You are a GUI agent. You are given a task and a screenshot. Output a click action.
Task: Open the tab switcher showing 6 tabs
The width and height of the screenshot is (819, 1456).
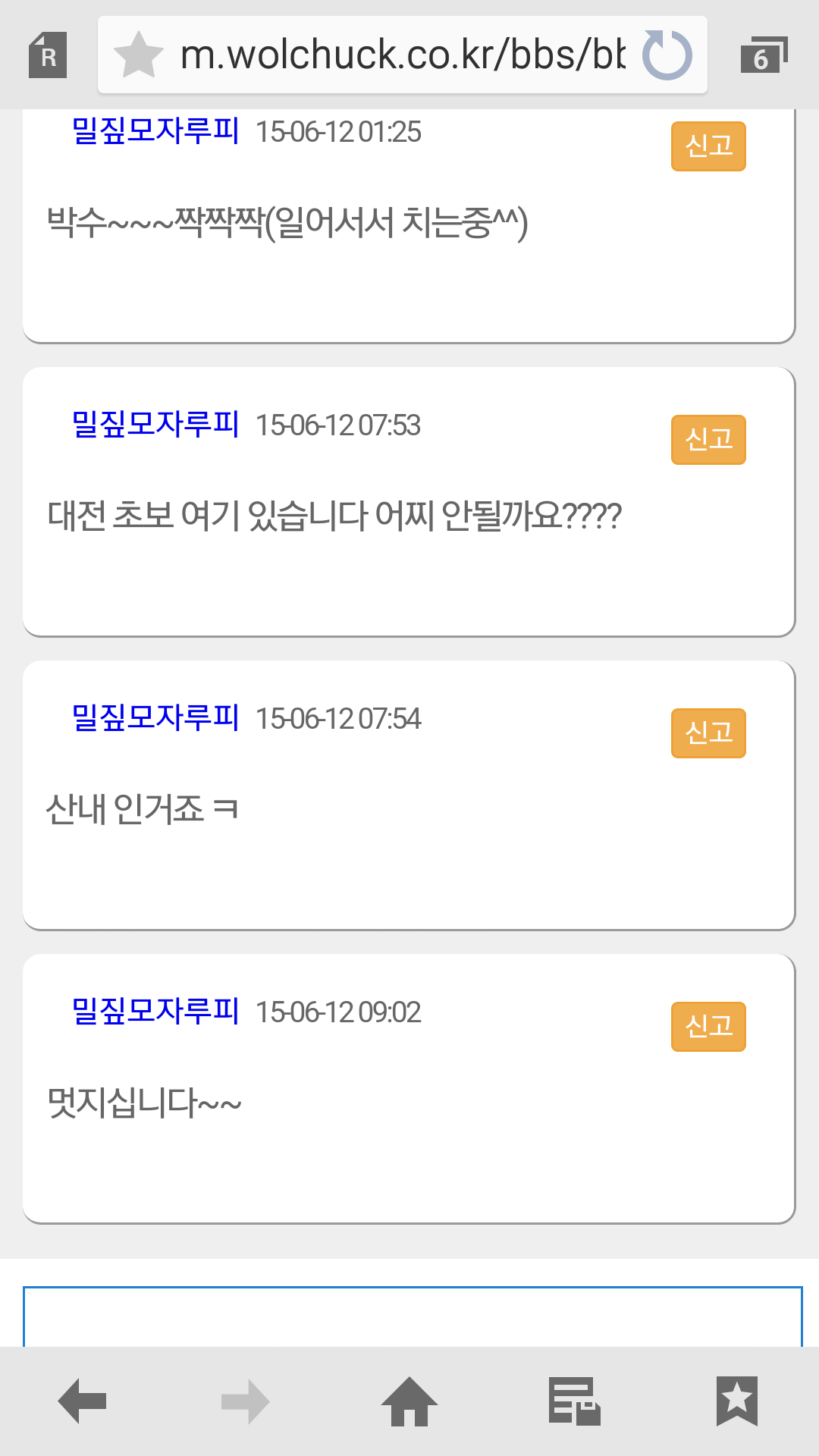click(764, 55)
